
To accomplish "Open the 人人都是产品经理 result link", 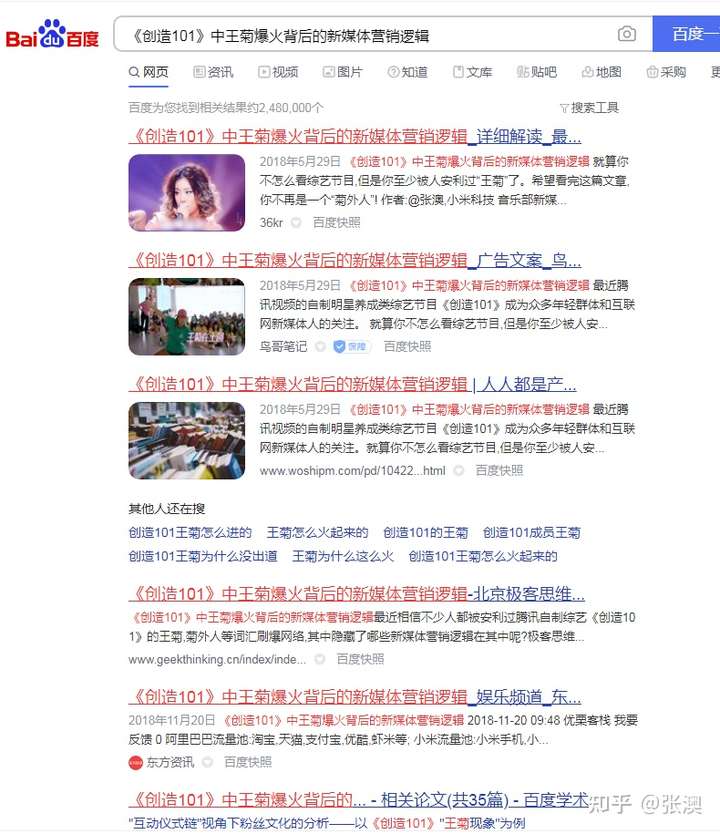I will pos(352,384).
